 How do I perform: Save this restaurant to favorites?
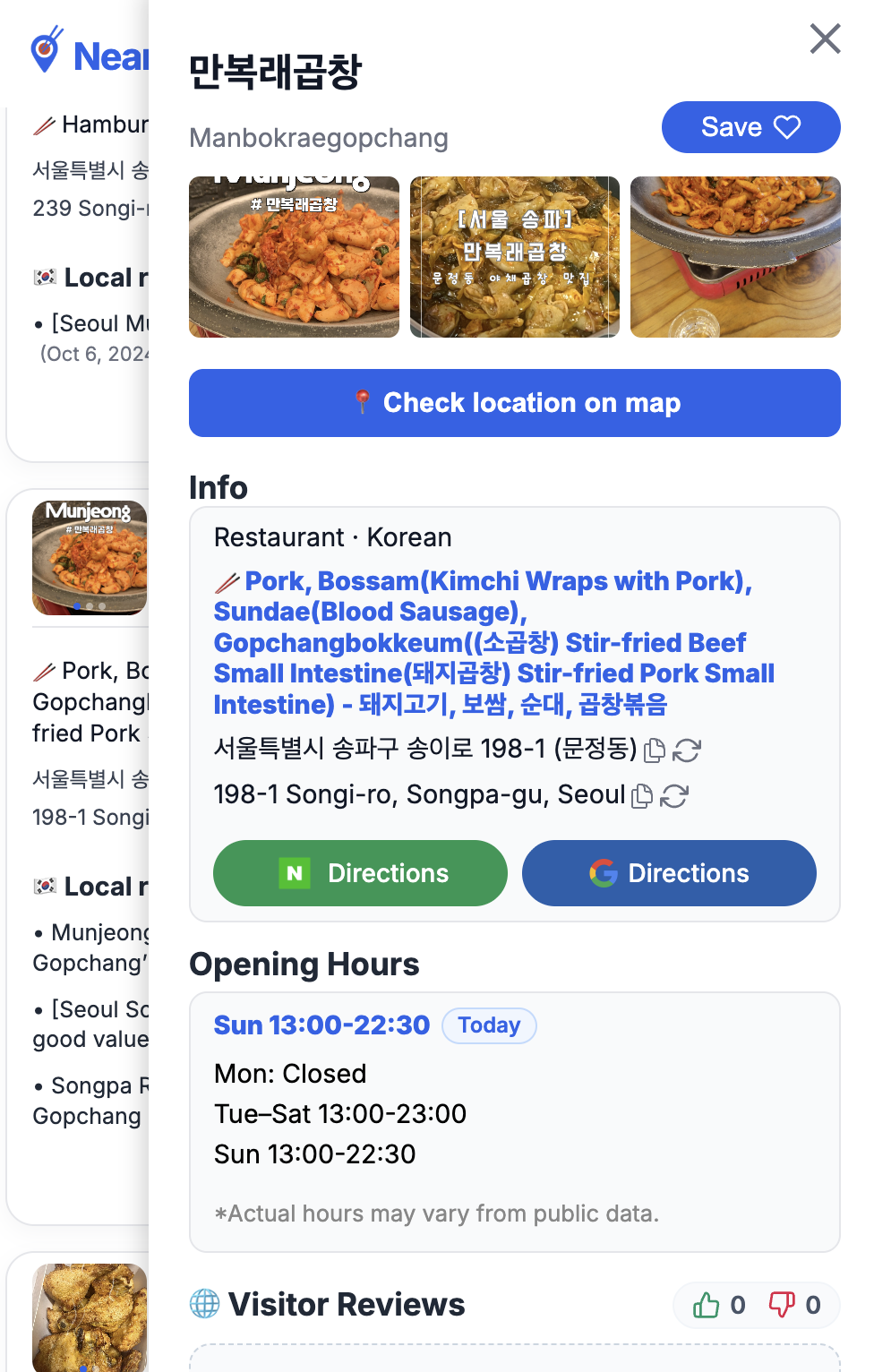click(x=750, y=127)
